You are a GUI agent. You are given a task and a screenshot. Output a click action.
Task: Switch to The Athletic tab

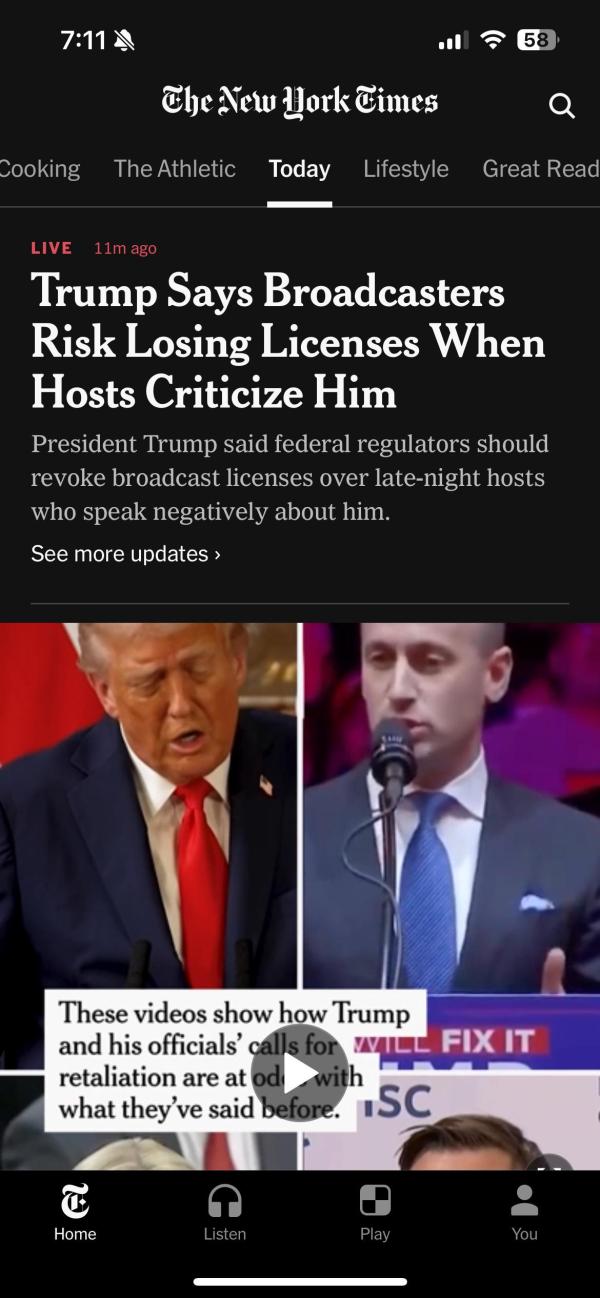coord(175,169)
